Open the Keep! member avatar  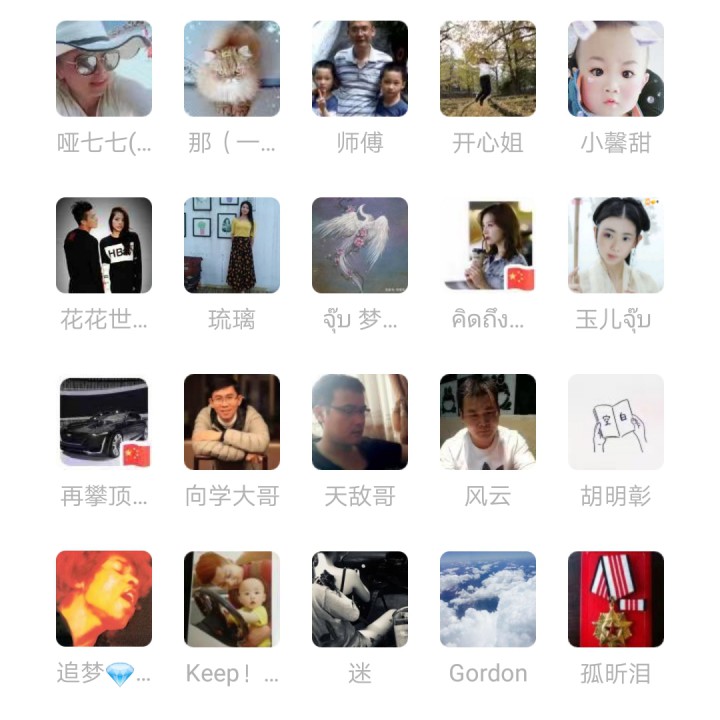point(232,599)
